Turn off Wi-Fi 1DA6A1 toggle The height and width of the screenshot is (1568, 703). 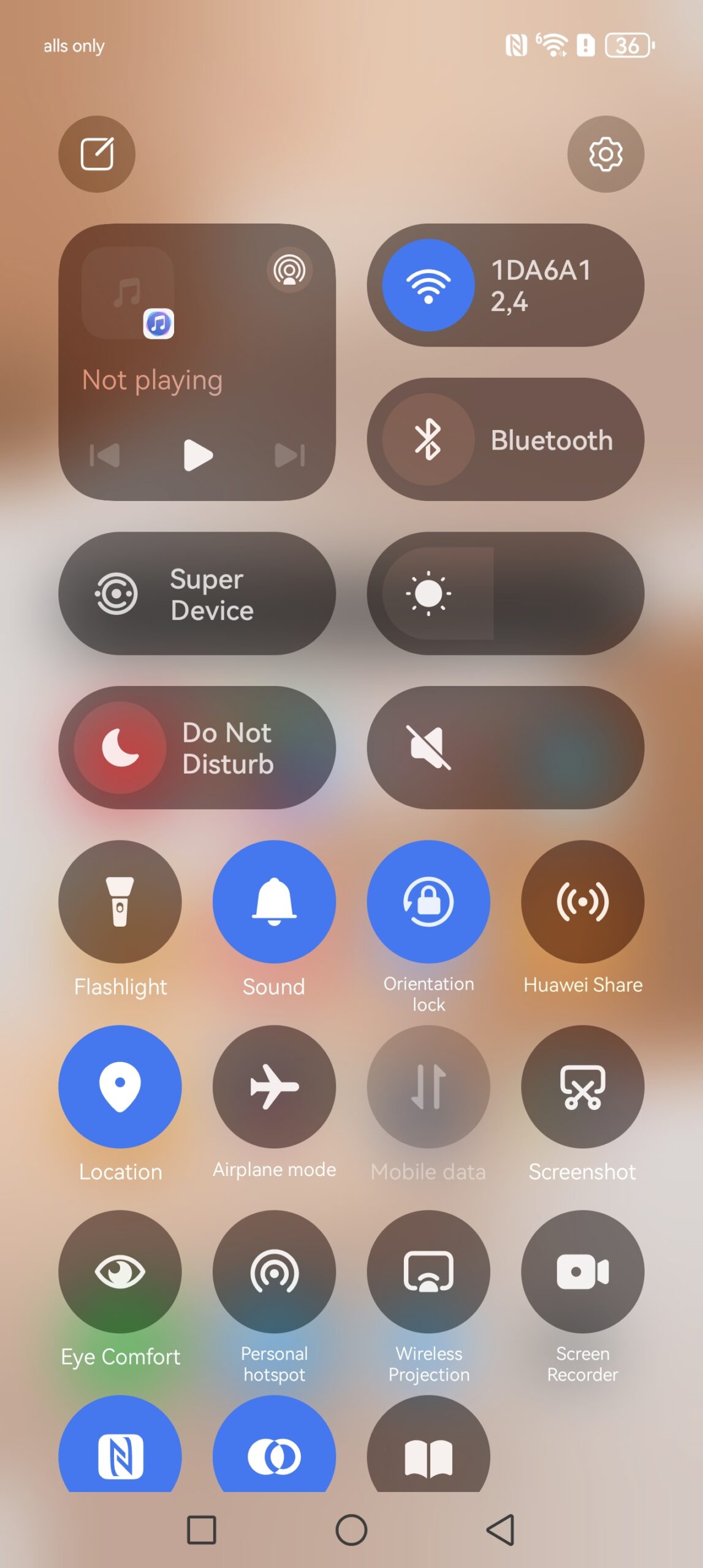(x=428, y=285)
